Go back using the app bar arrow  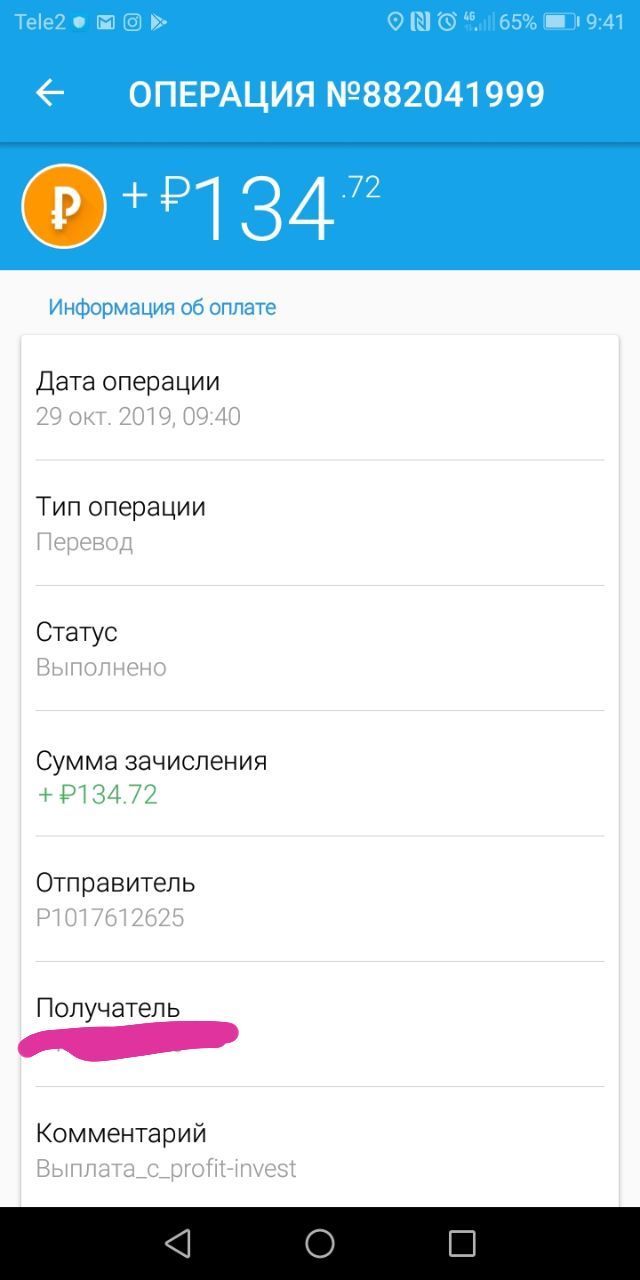(x=49, y=93)
